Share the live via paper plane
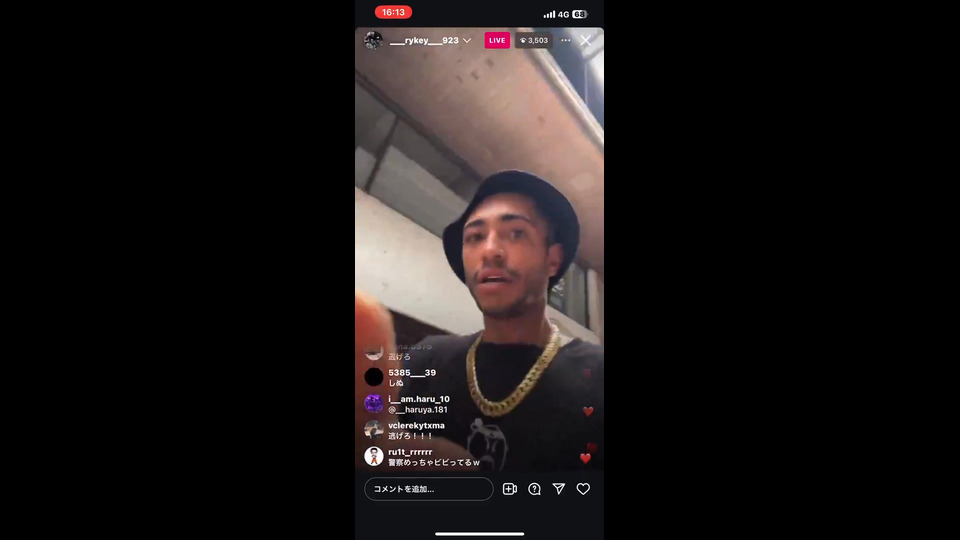Viewport: 960px width, 540px height. pos(559,489)
